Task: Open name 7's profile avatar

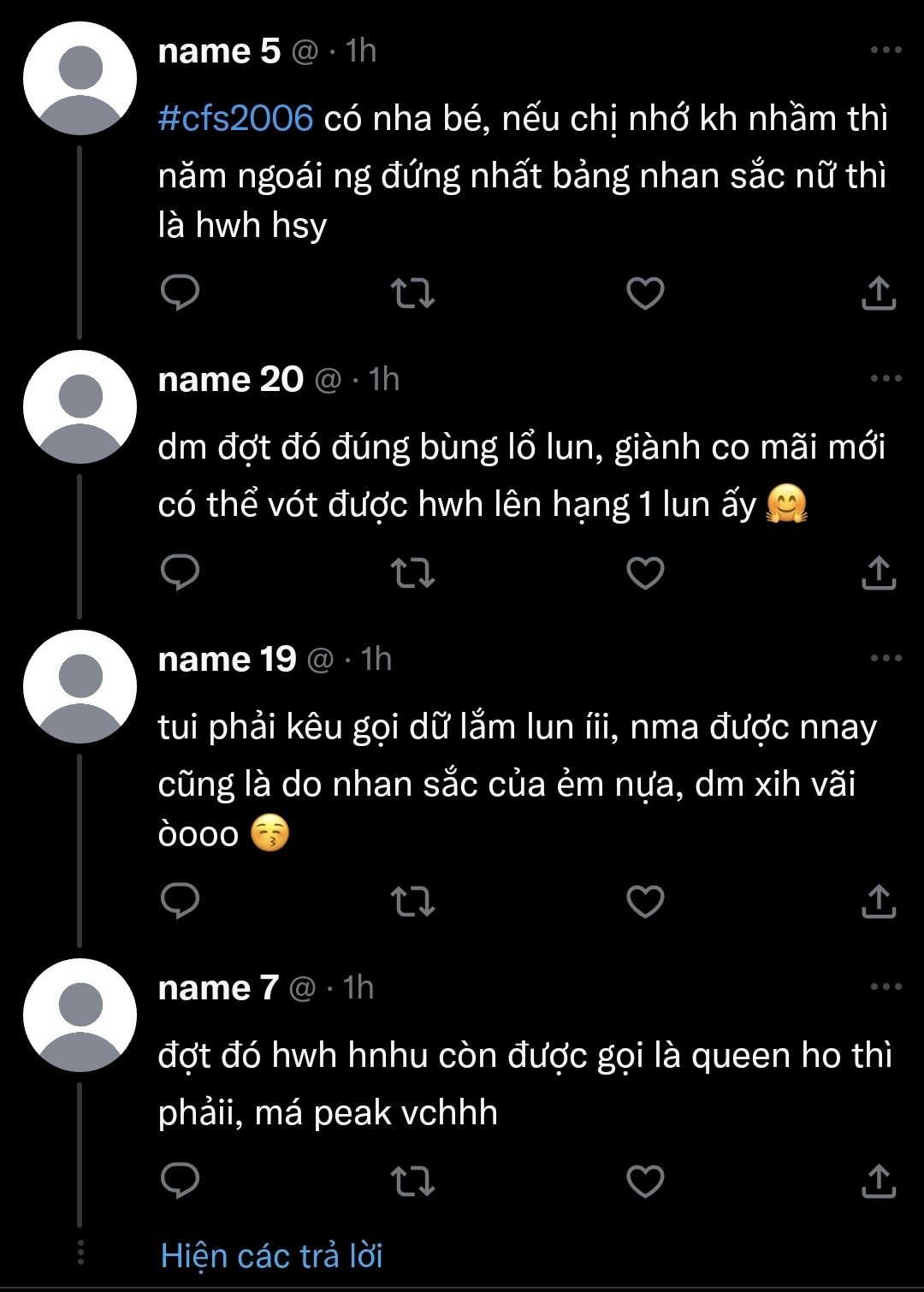Action: tap(80, 1016)
